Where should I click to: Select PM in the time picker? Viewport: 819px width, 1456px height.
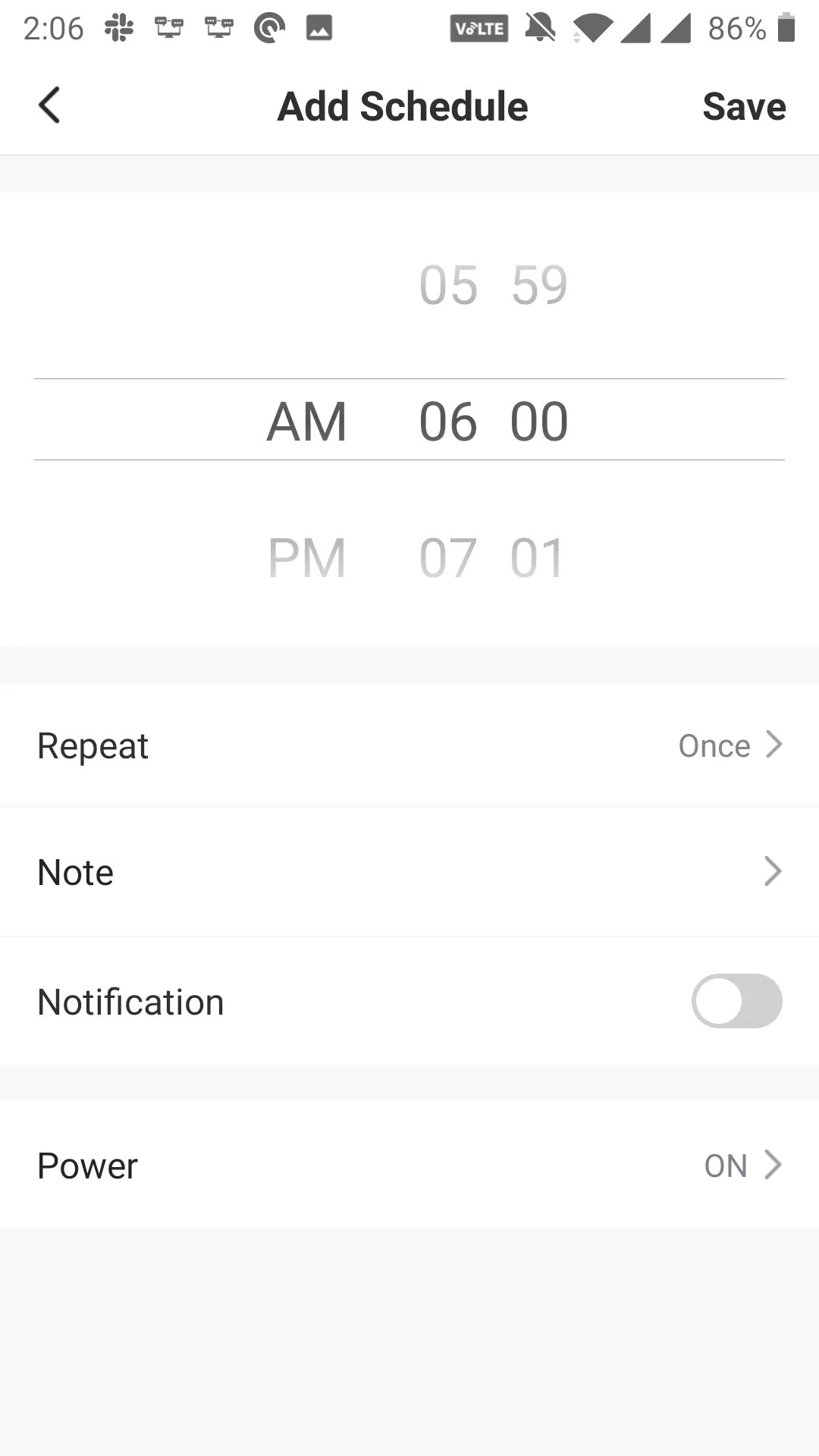(x=307, y=558)
